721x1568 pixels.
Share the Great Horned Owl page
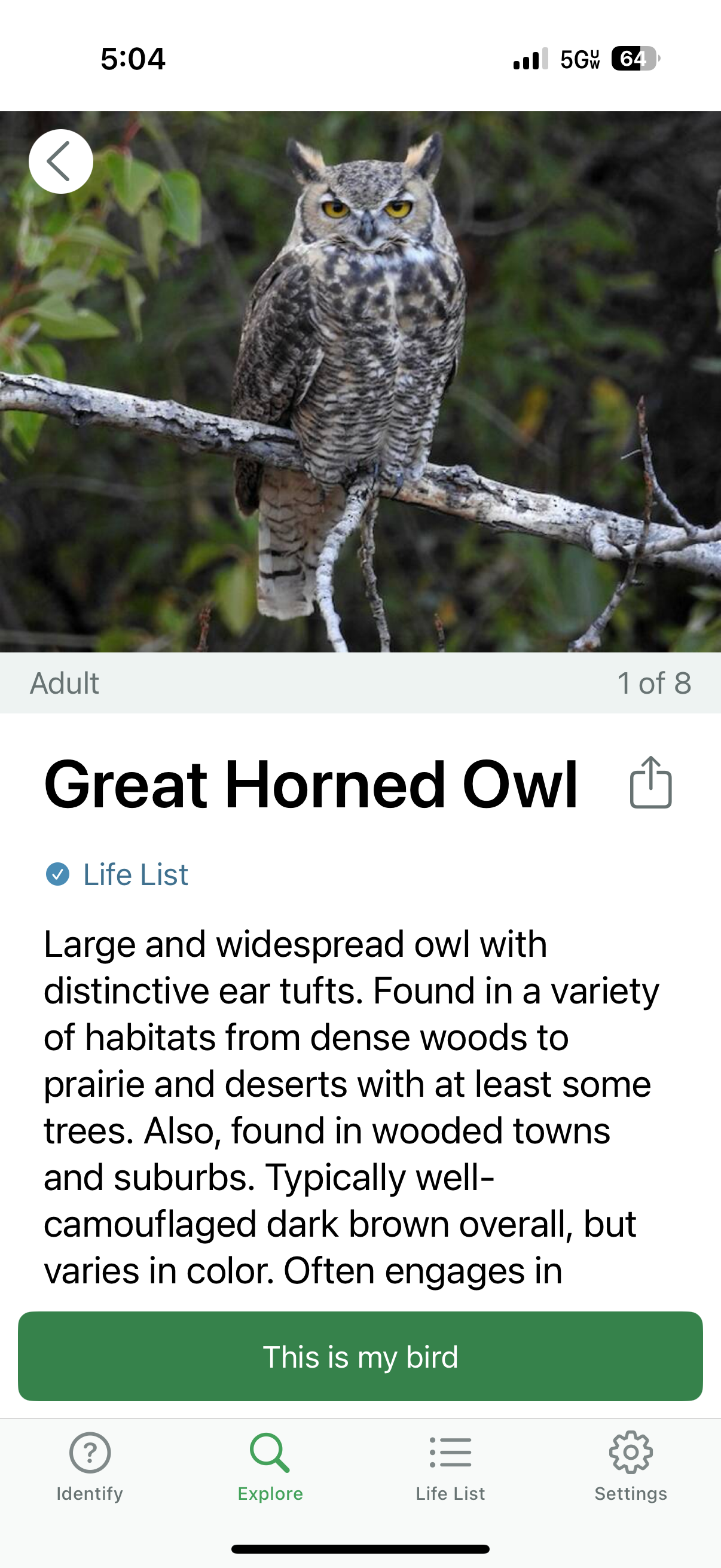coord(650,783)
